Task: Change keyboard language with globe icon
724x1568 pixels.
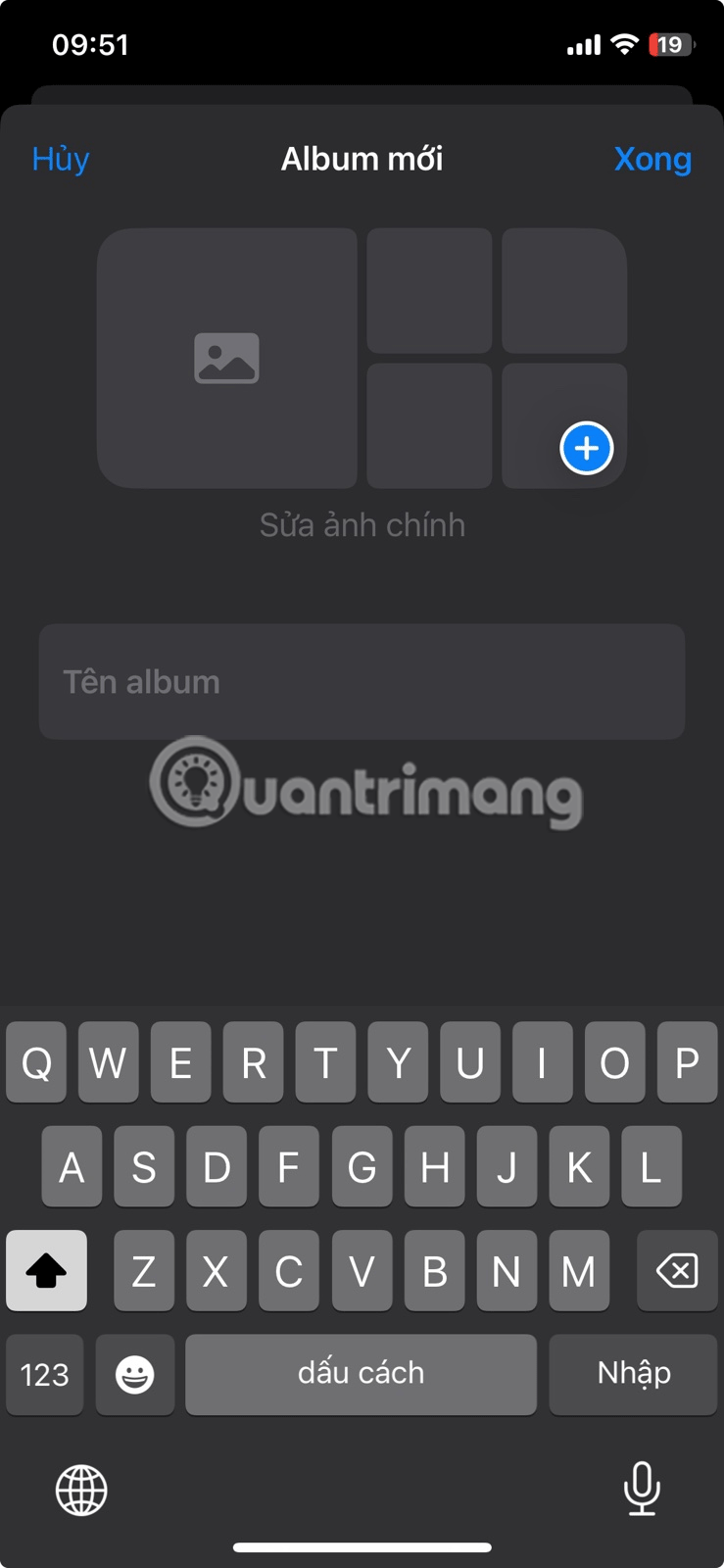Action: click(81, 1491)
